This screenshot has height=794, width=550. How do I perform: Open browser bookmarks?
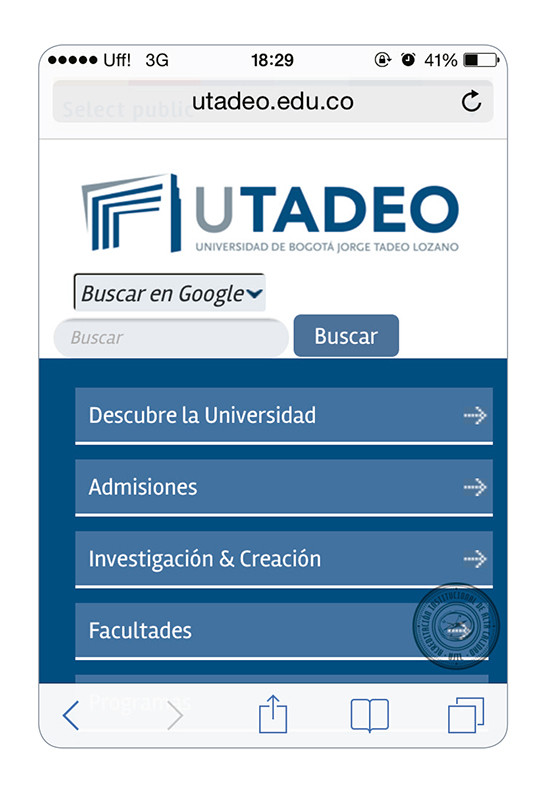[x=370, y=715]
